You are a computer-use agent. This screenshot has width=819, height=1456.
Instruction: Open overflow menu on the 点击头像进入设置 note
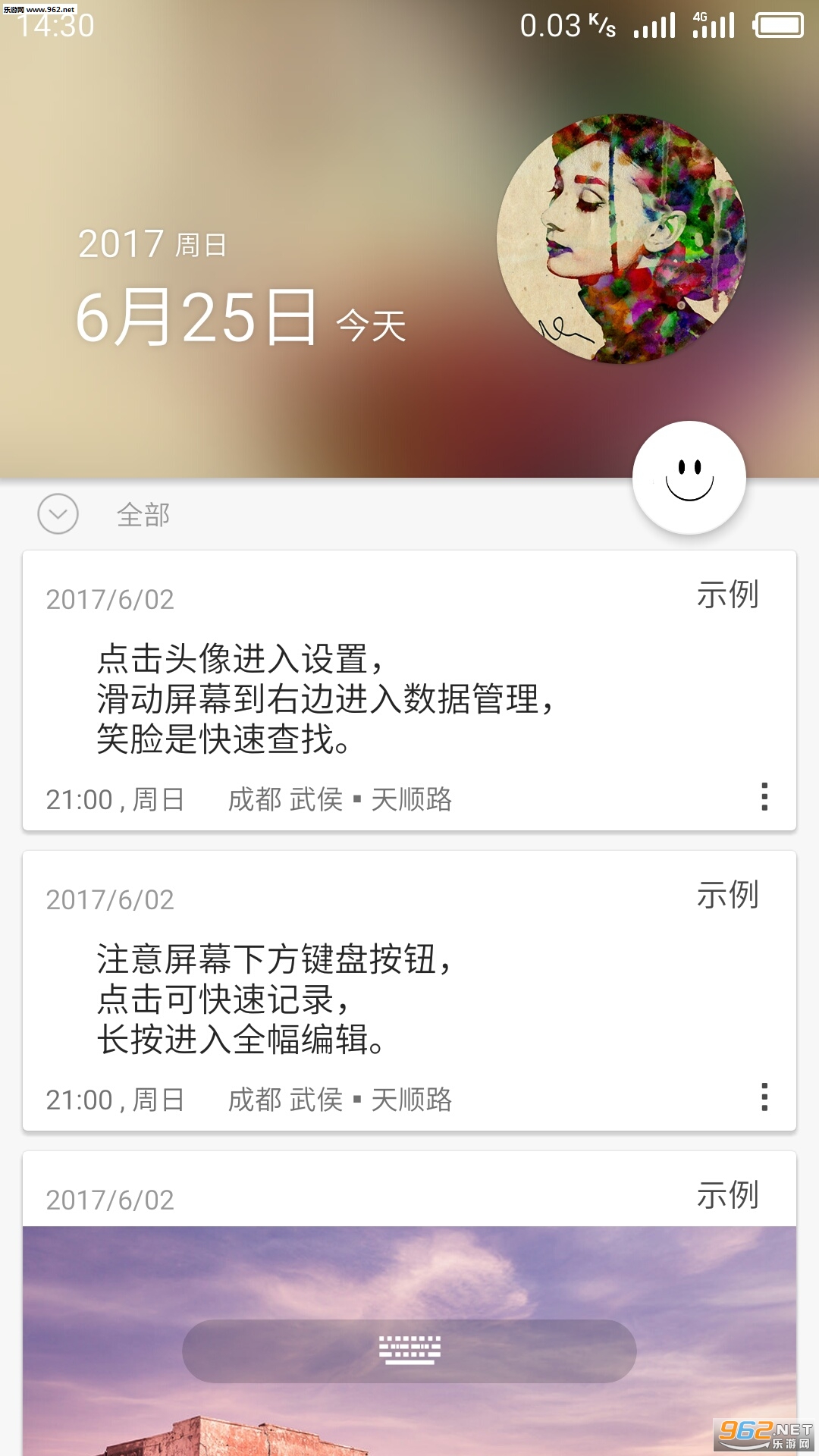[x=764, y=796]
